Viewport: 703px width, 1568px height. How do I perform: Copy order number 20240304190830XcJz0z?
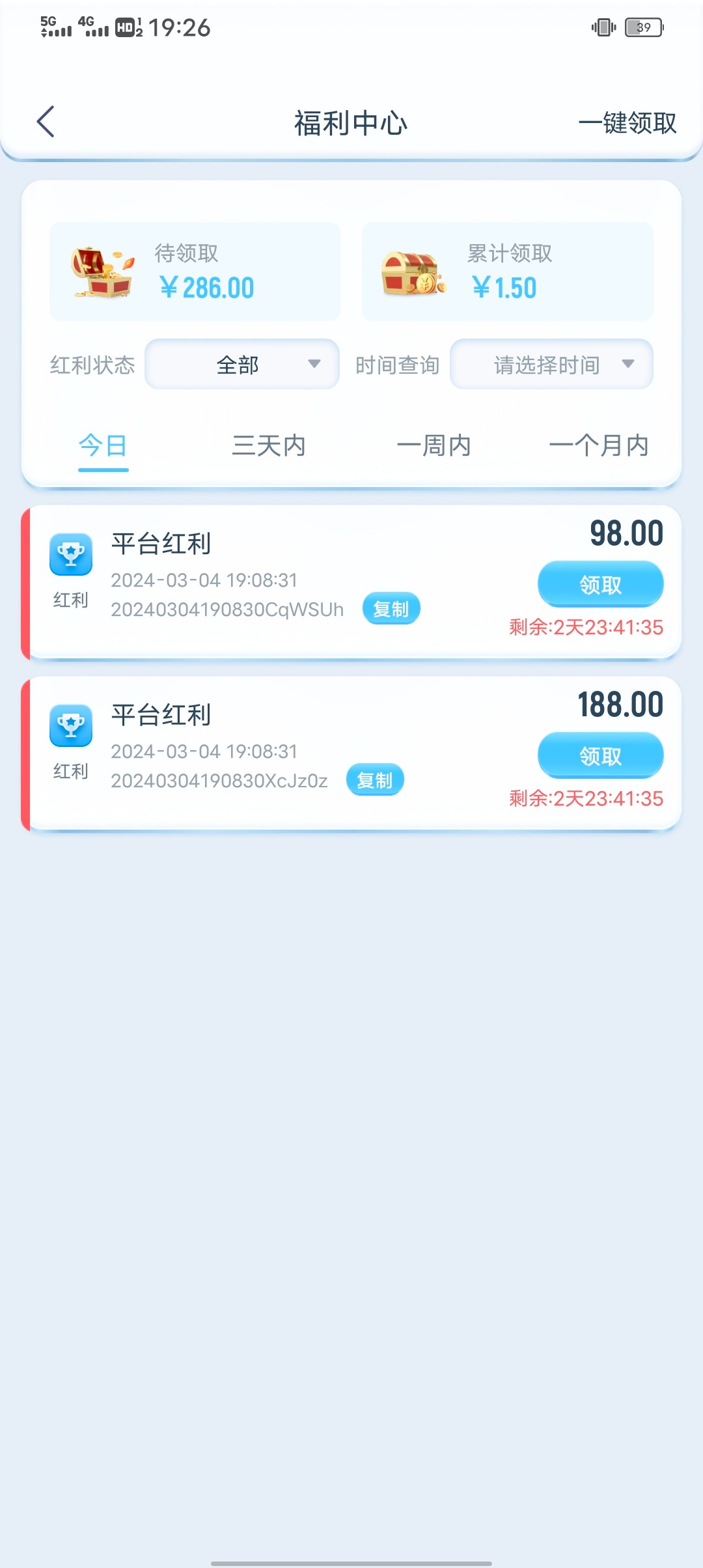374,780
